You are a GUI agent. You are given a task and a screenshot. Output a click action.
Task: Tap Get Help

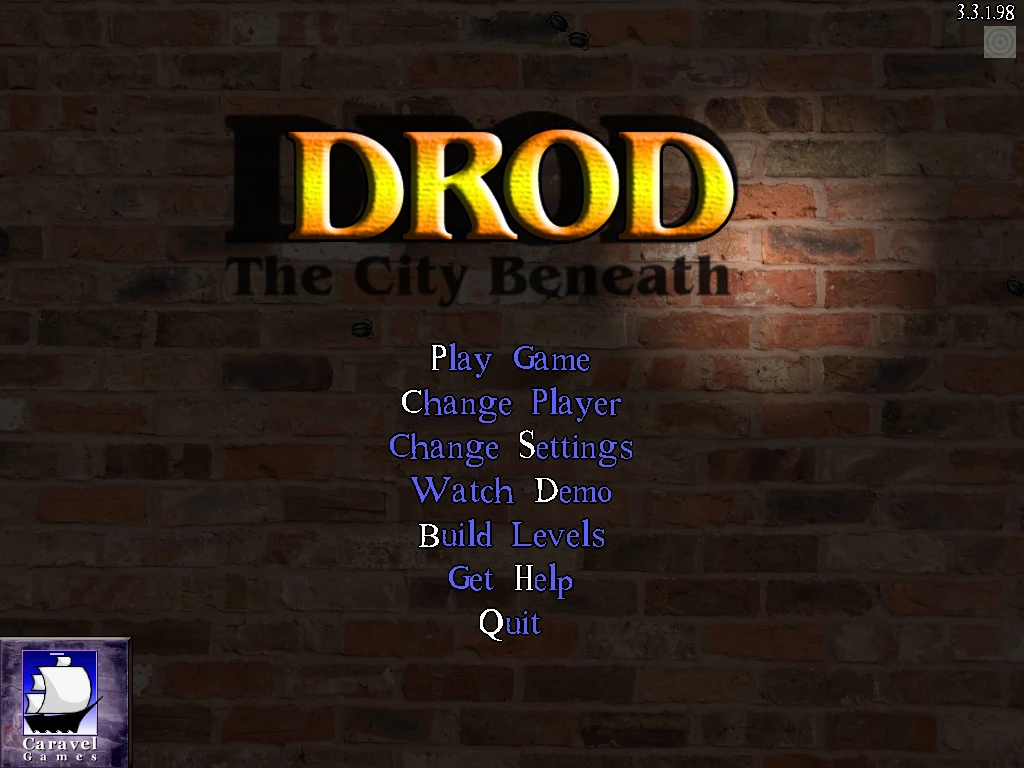pyautogui.click(x=510, y=579)
